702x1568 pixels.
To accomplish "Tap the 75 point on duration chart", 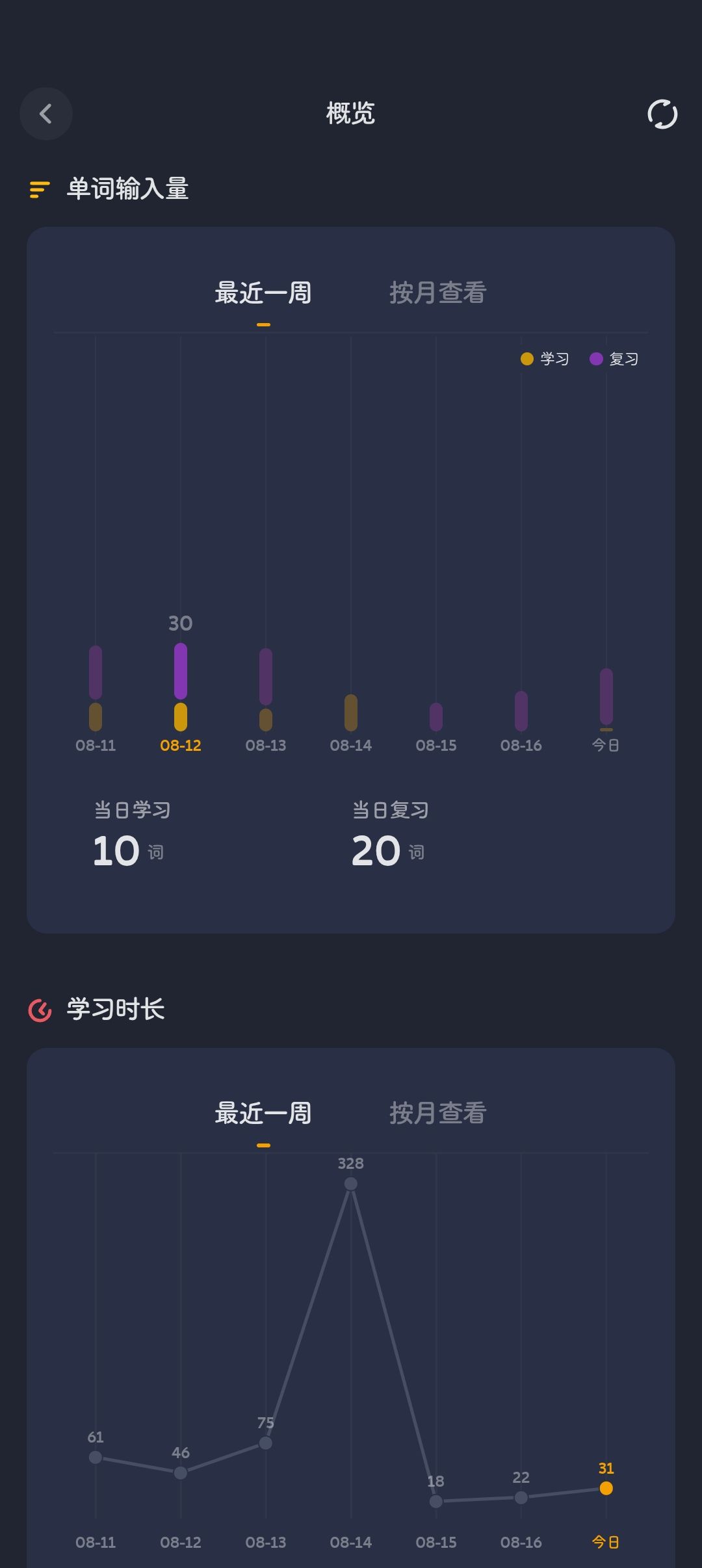I will [x=266, y=1443].
